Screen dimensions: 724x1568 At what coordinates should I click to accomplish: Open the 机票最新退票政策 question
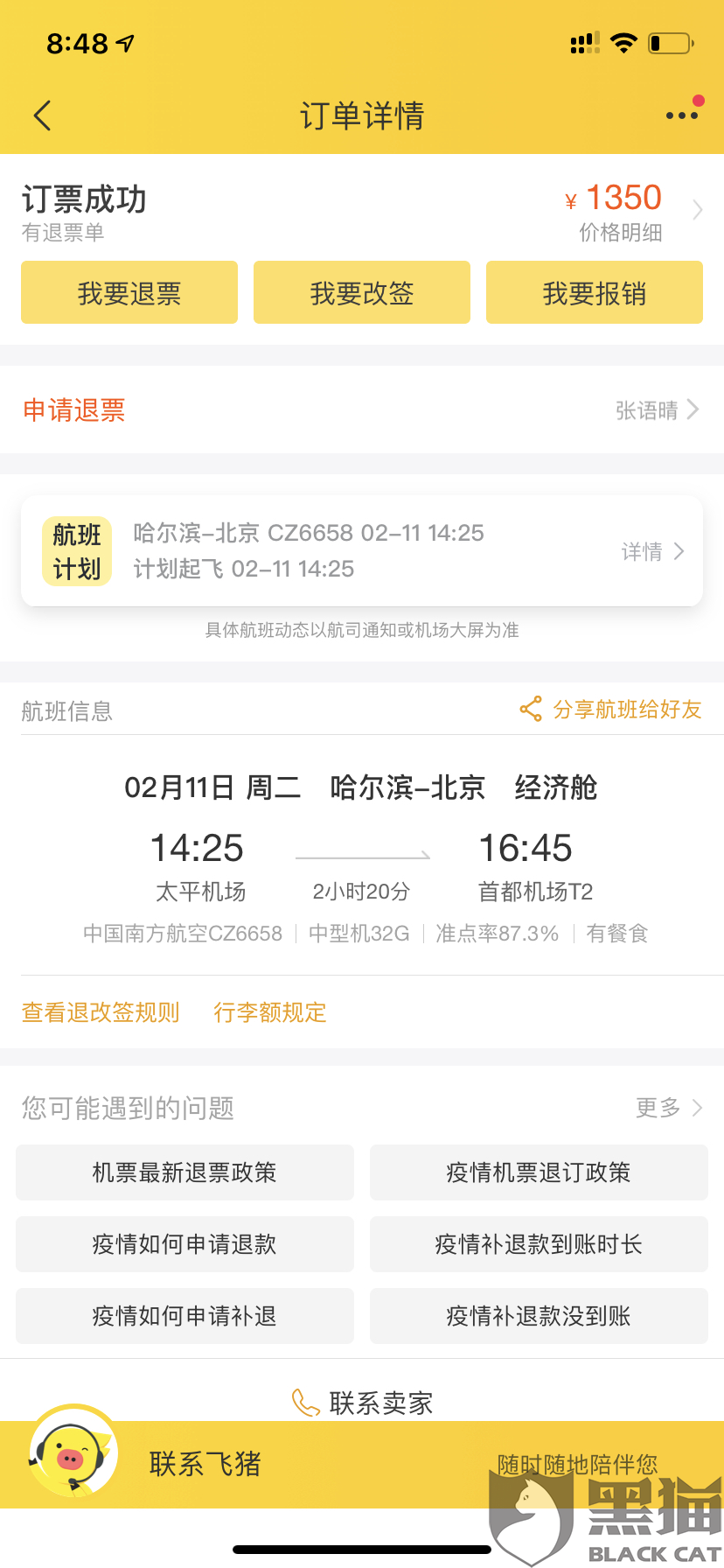pyautogui.click(x=184, y=1172)
